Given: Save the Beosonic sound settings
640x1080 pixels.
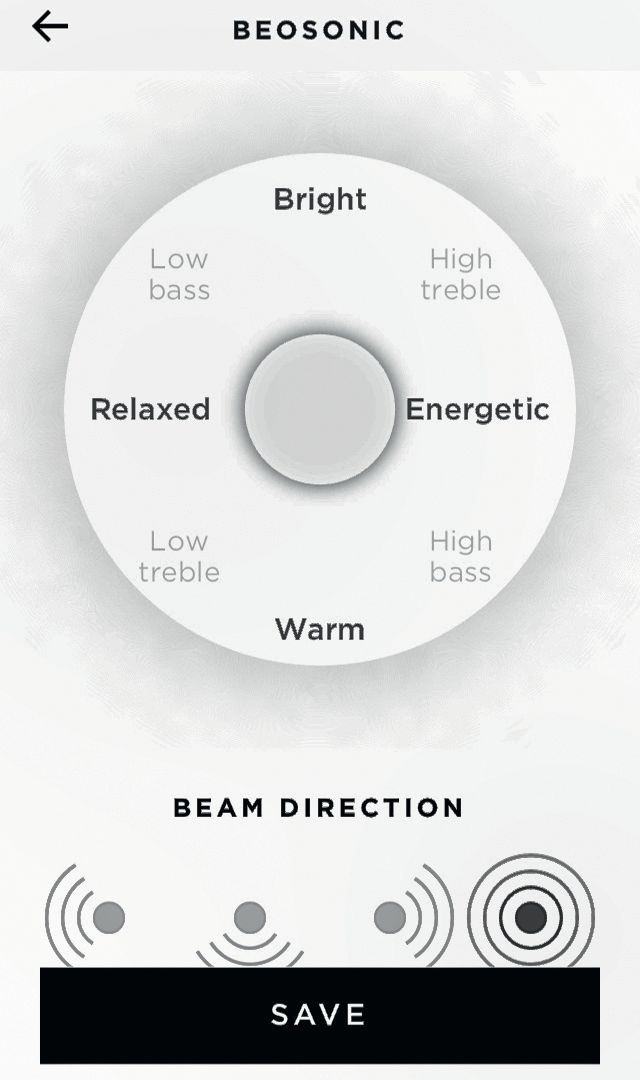Looking at the screenshot, I should (x=320, y=1014).
